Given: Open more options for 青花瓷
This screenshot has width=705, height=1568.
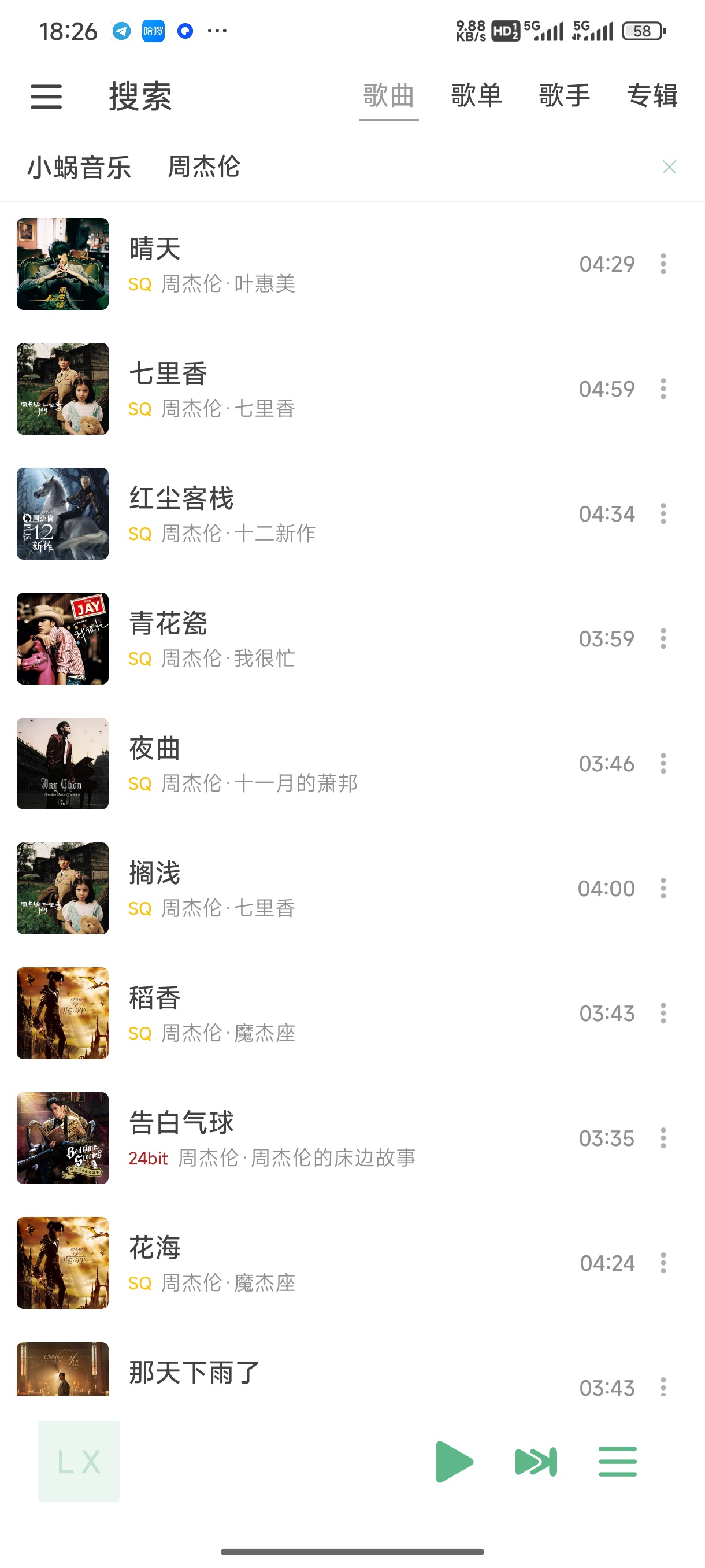Looking at the screenshot, I should (x=663, y=638).
